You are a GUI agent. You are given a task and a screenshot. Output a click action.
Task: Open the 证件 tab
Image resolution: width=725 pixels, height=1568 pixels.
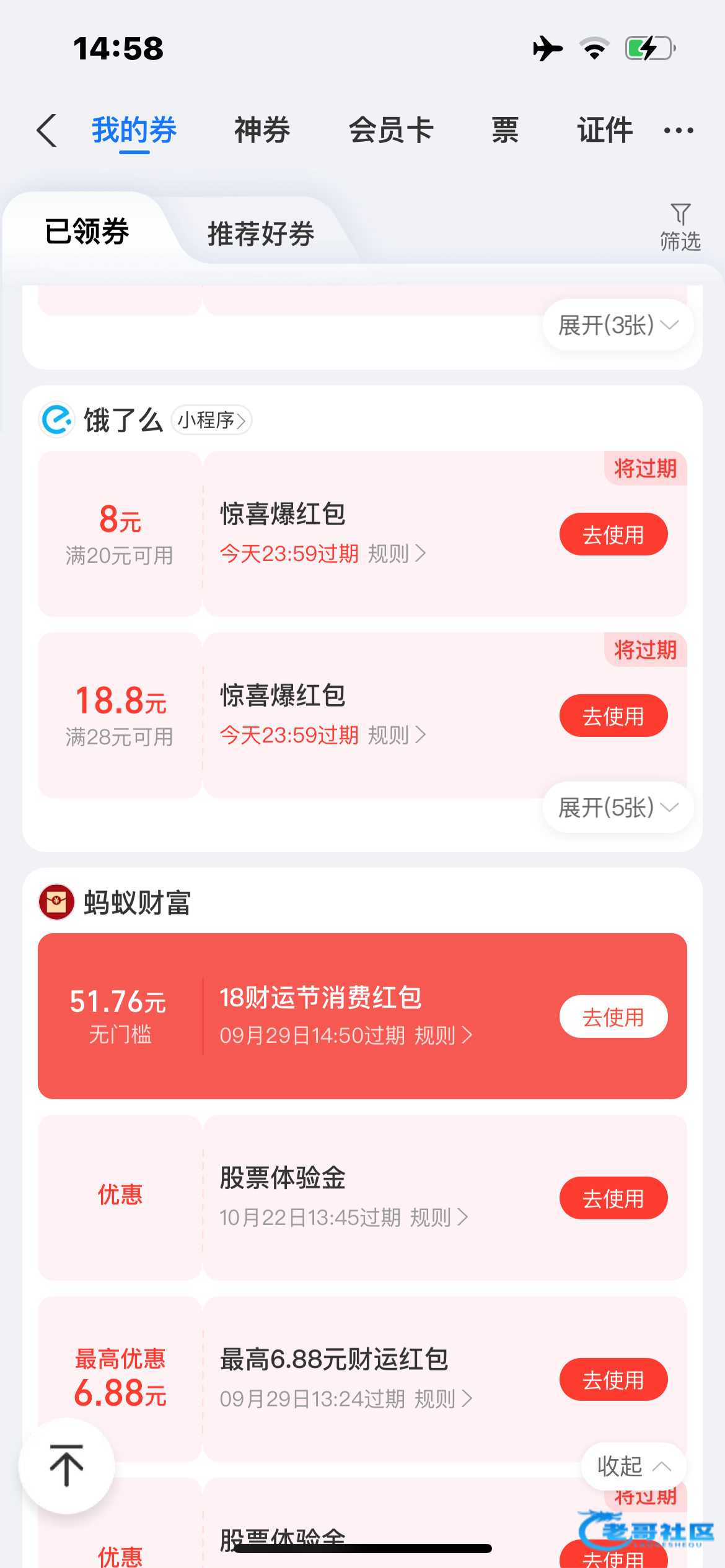tap(605, 131)
